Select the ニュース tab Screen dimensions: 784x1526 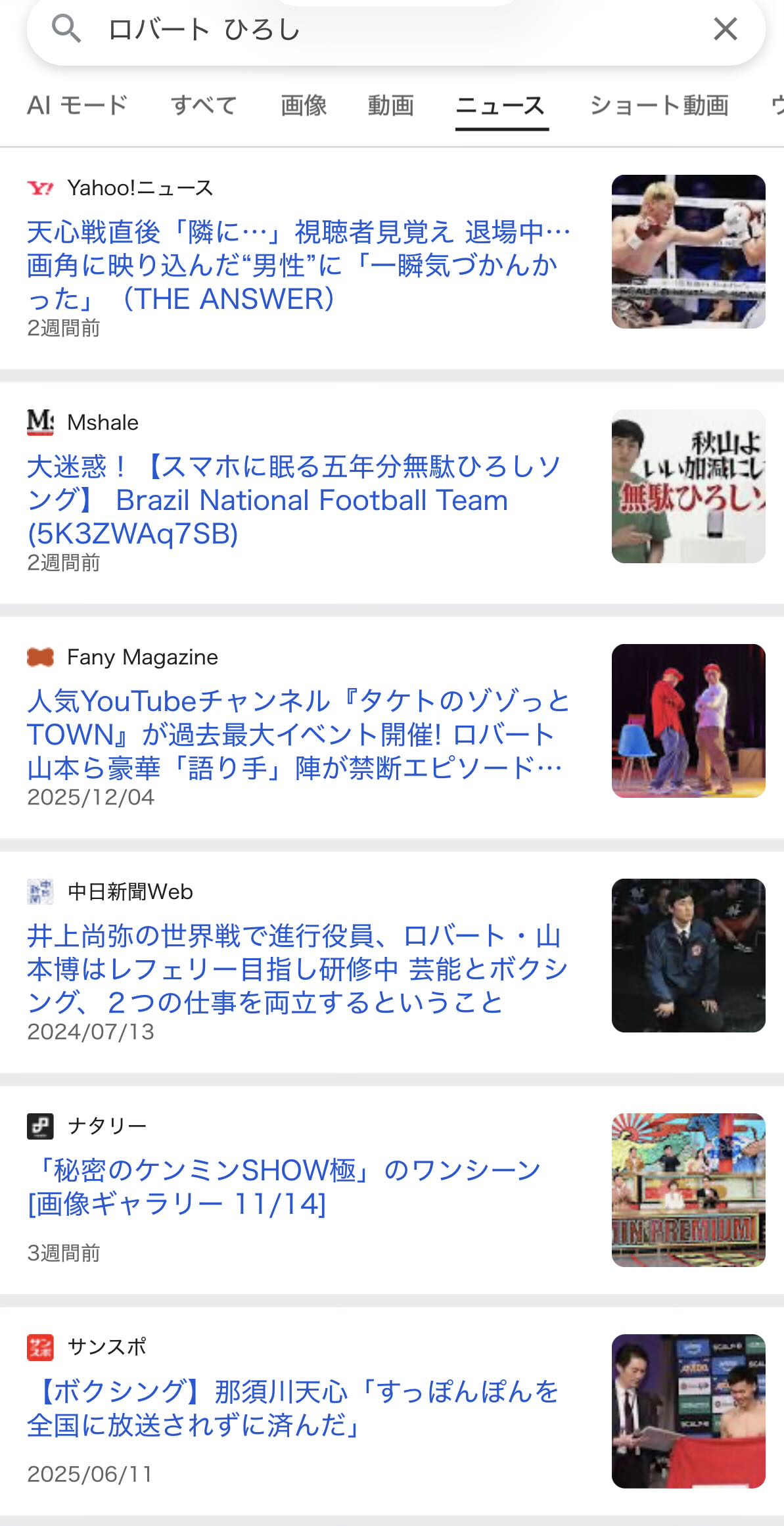(501, 105)
